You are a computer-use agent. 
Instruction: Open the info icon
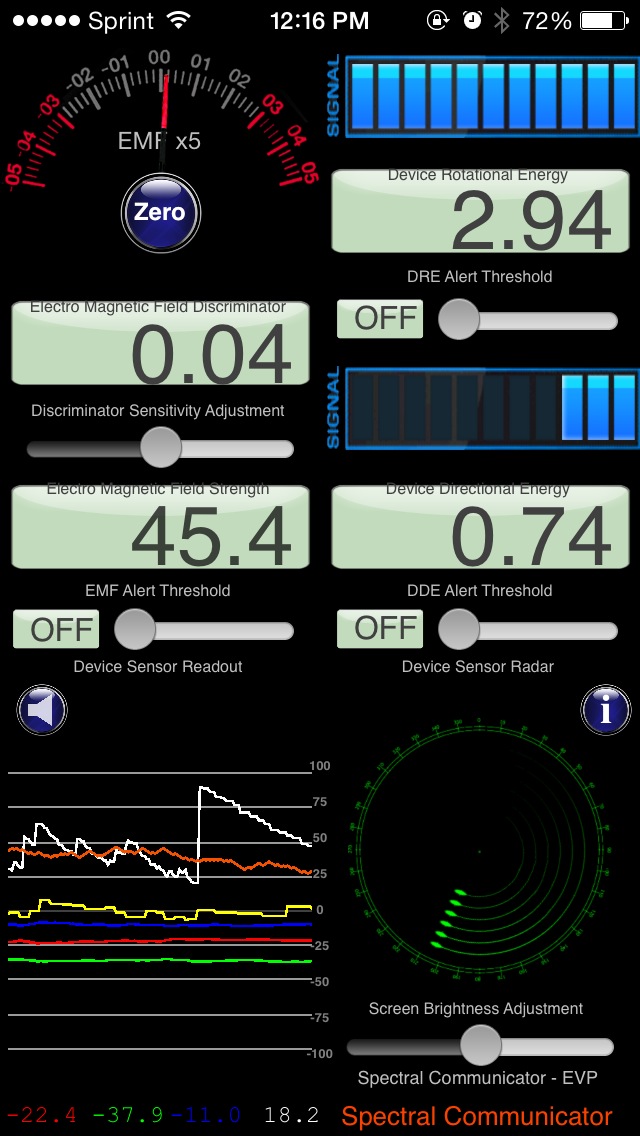606,711
